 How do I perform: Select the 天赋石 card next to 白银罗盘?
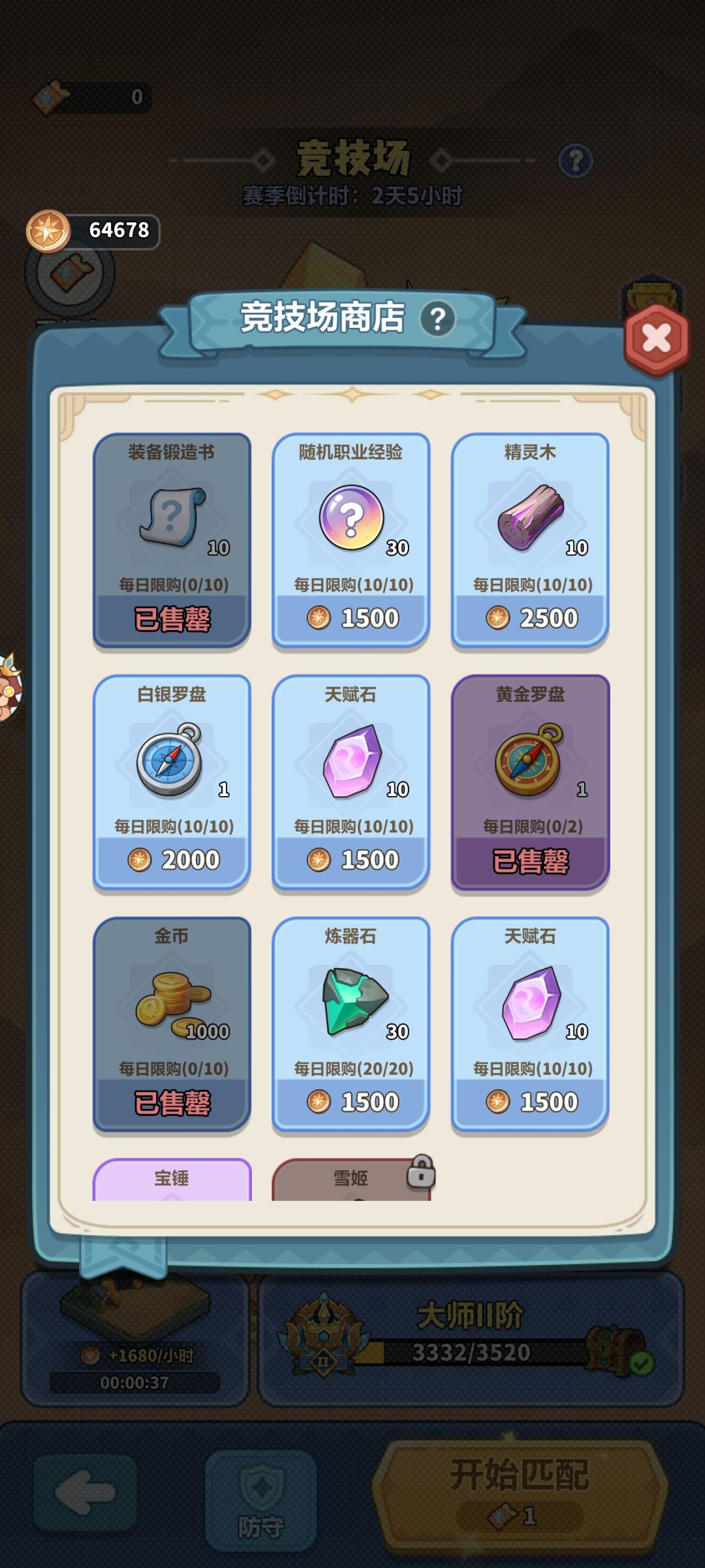[351, 782]
